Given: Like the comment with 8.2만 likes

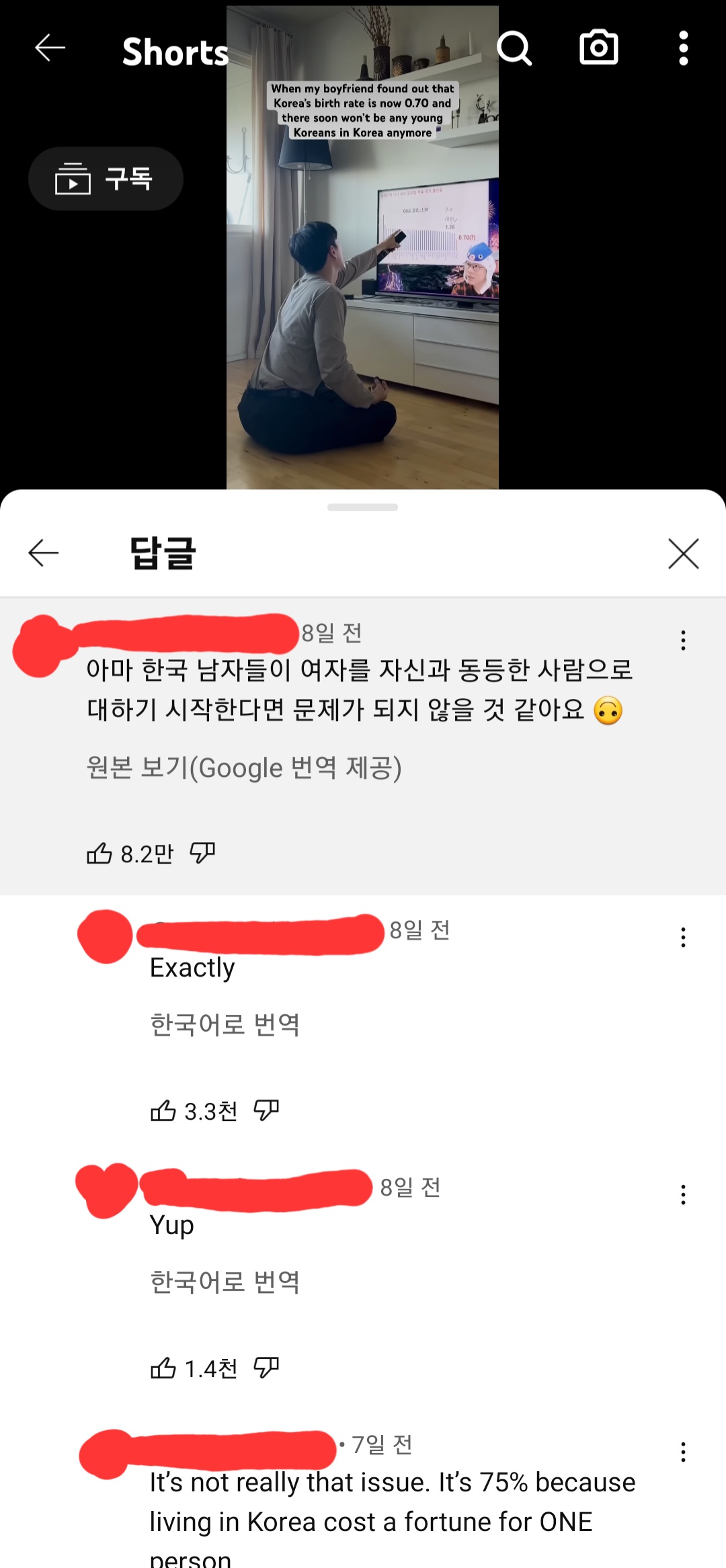Looking at the screenshot, I should (x=99, y=854).
